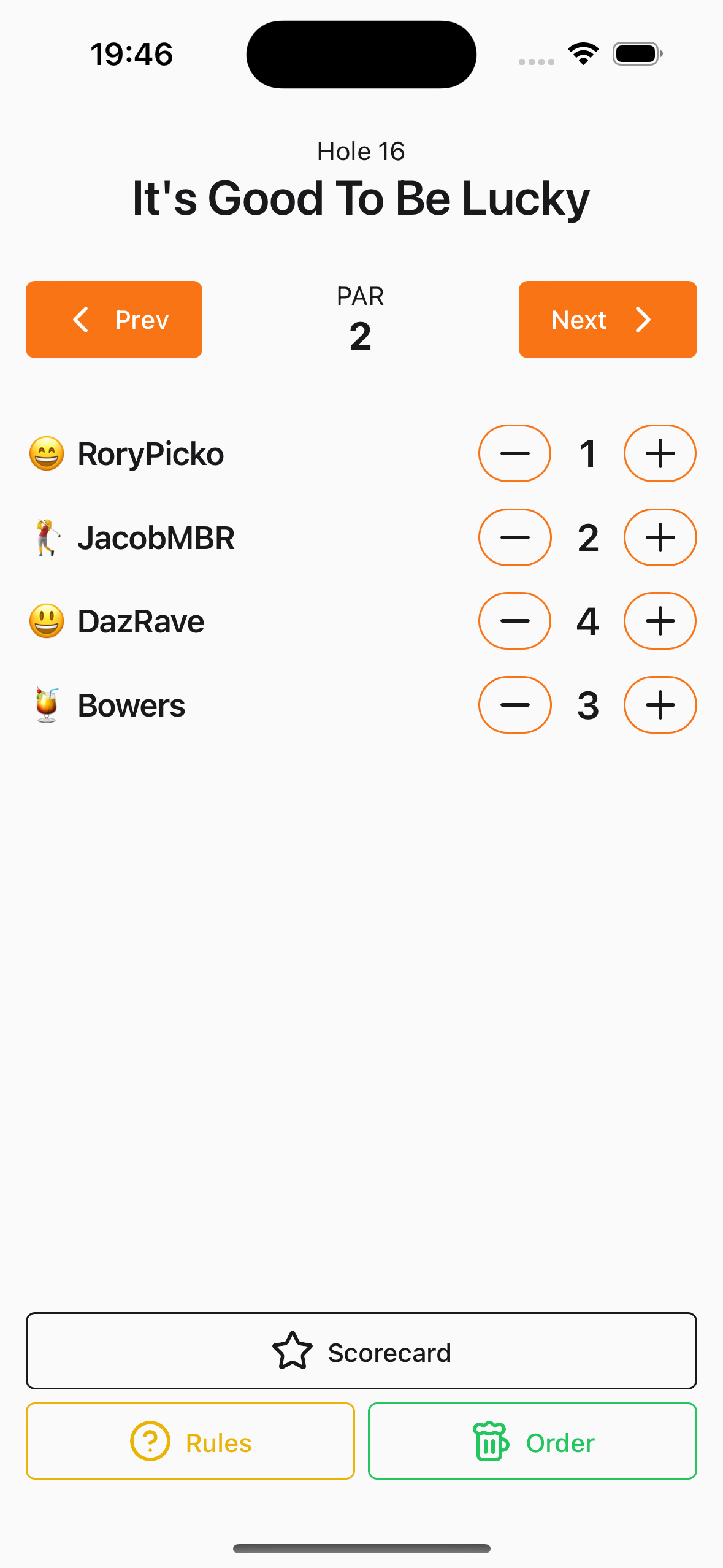Increase RoryPicko's score
723x1568 pixels.
(660, 453)
